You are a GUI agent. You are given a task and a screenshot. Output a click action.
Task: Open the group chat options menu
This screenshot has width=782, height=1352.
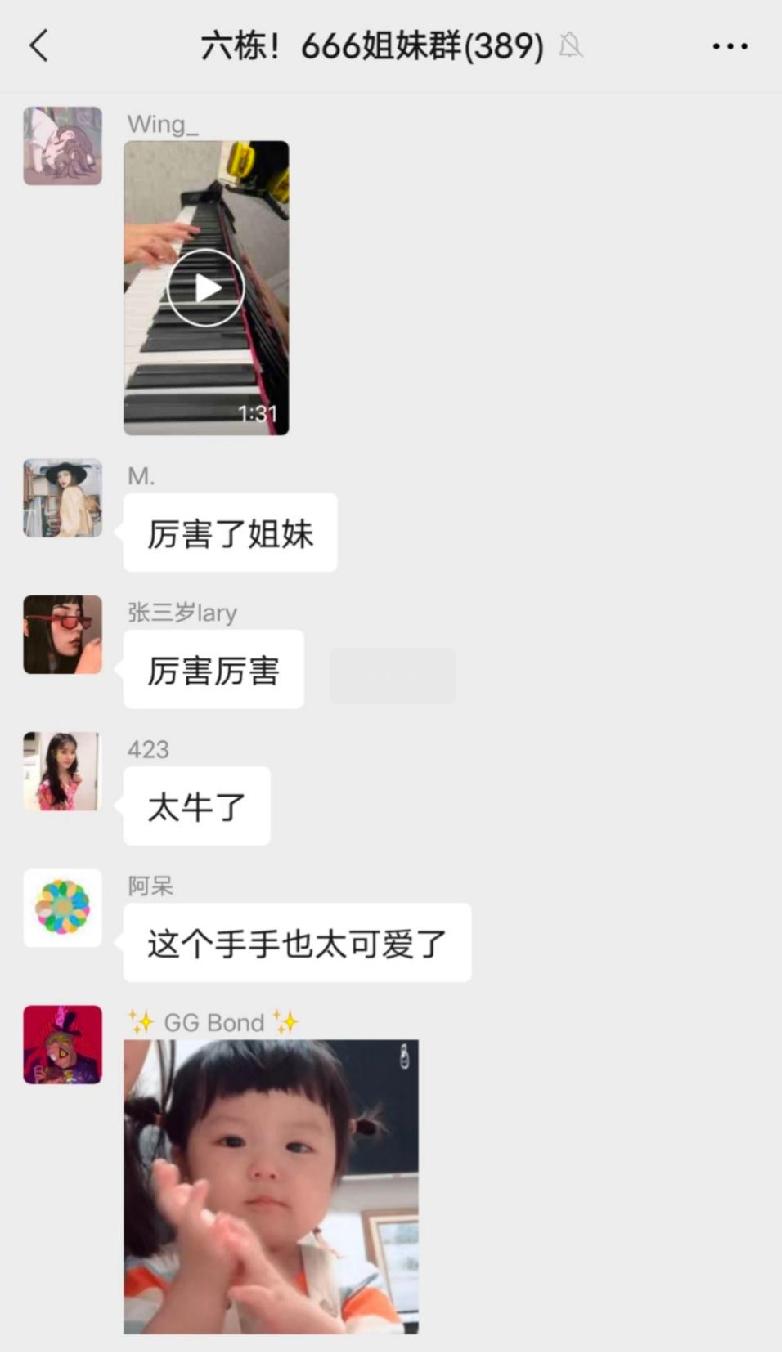730,46
